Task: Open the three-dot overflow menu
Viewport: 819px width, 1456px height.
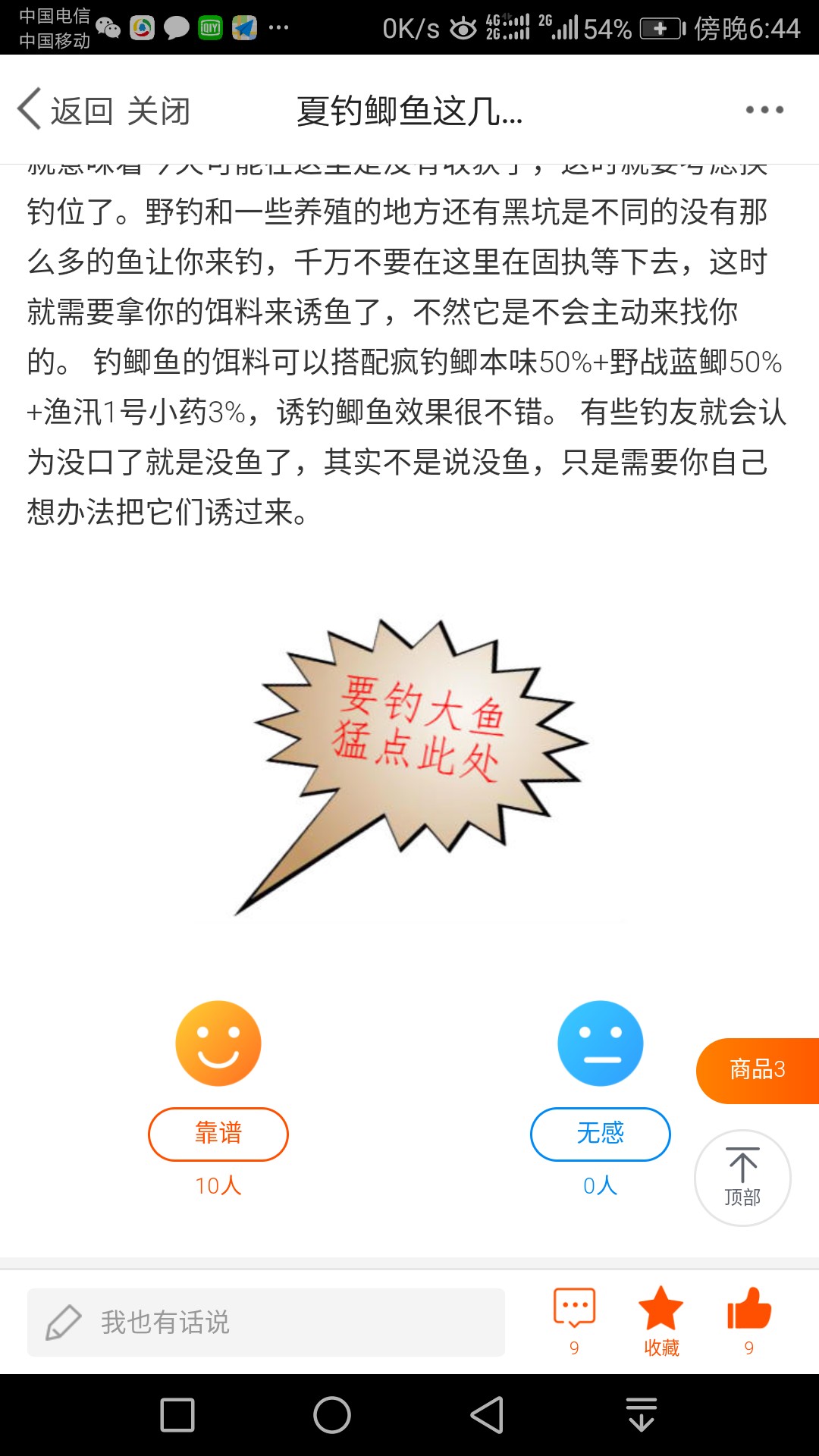Action: pos(764,110)
